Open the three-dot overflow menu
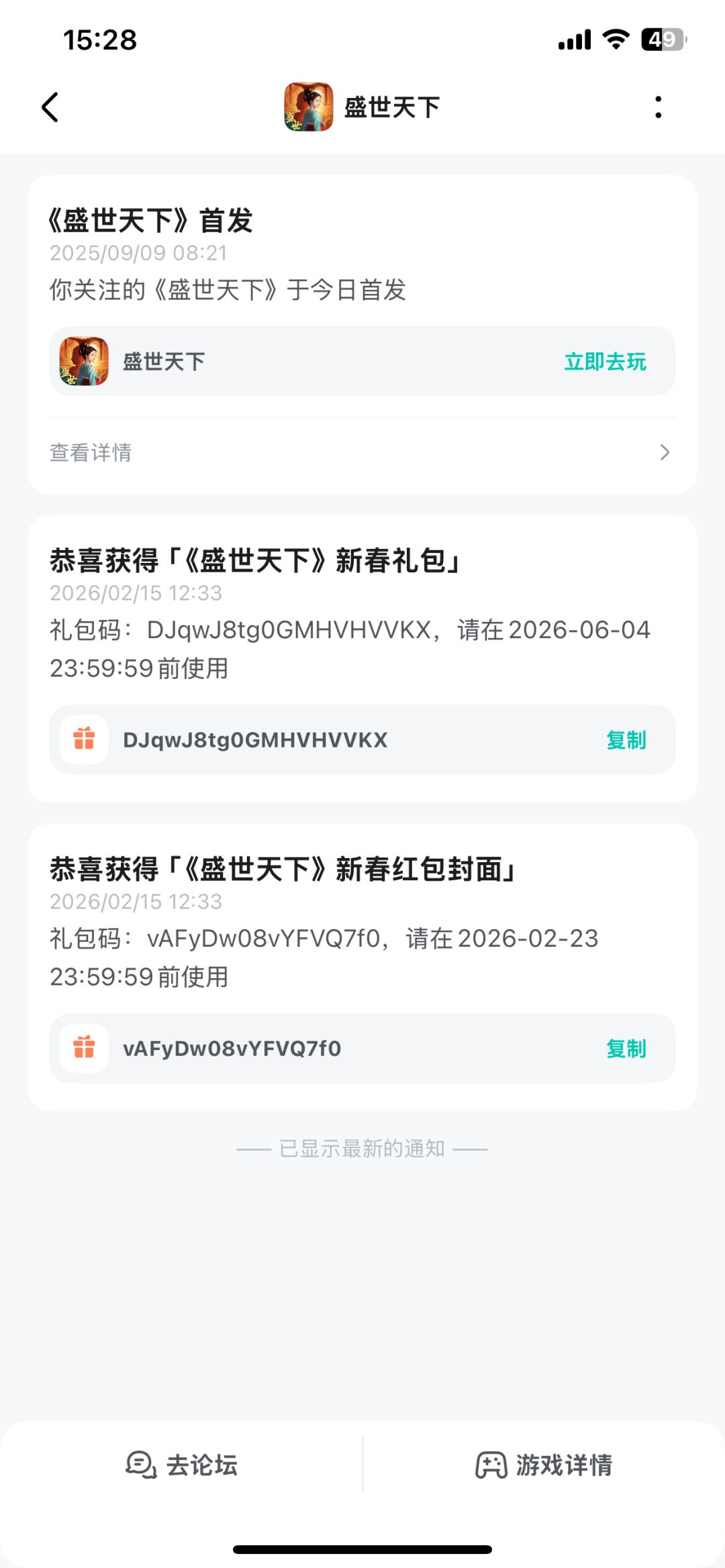Viewport: 725px width, 1568px height. point(658,107)
